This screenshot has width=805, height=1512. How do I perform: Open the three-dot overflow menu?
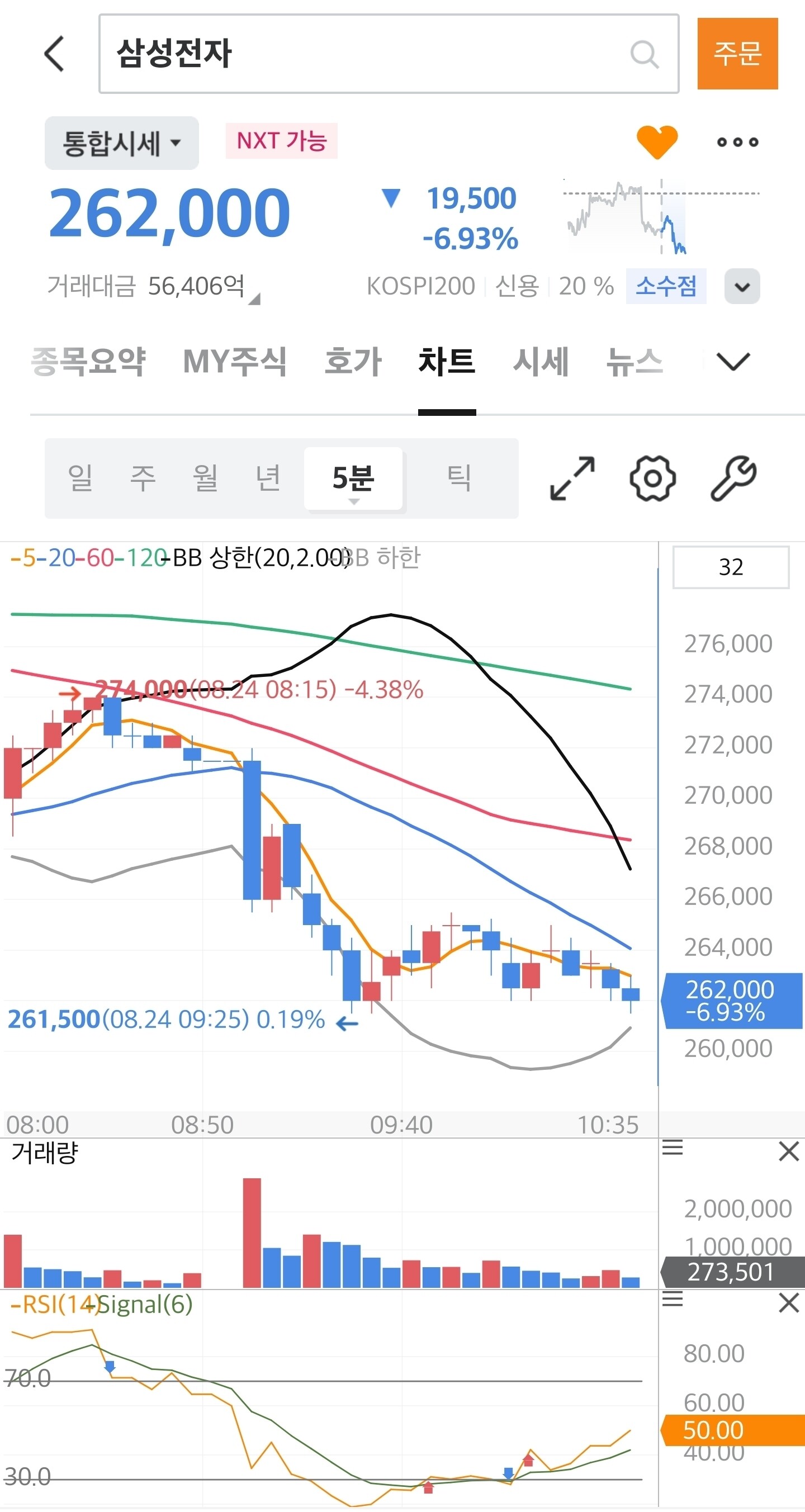(737, 142)
